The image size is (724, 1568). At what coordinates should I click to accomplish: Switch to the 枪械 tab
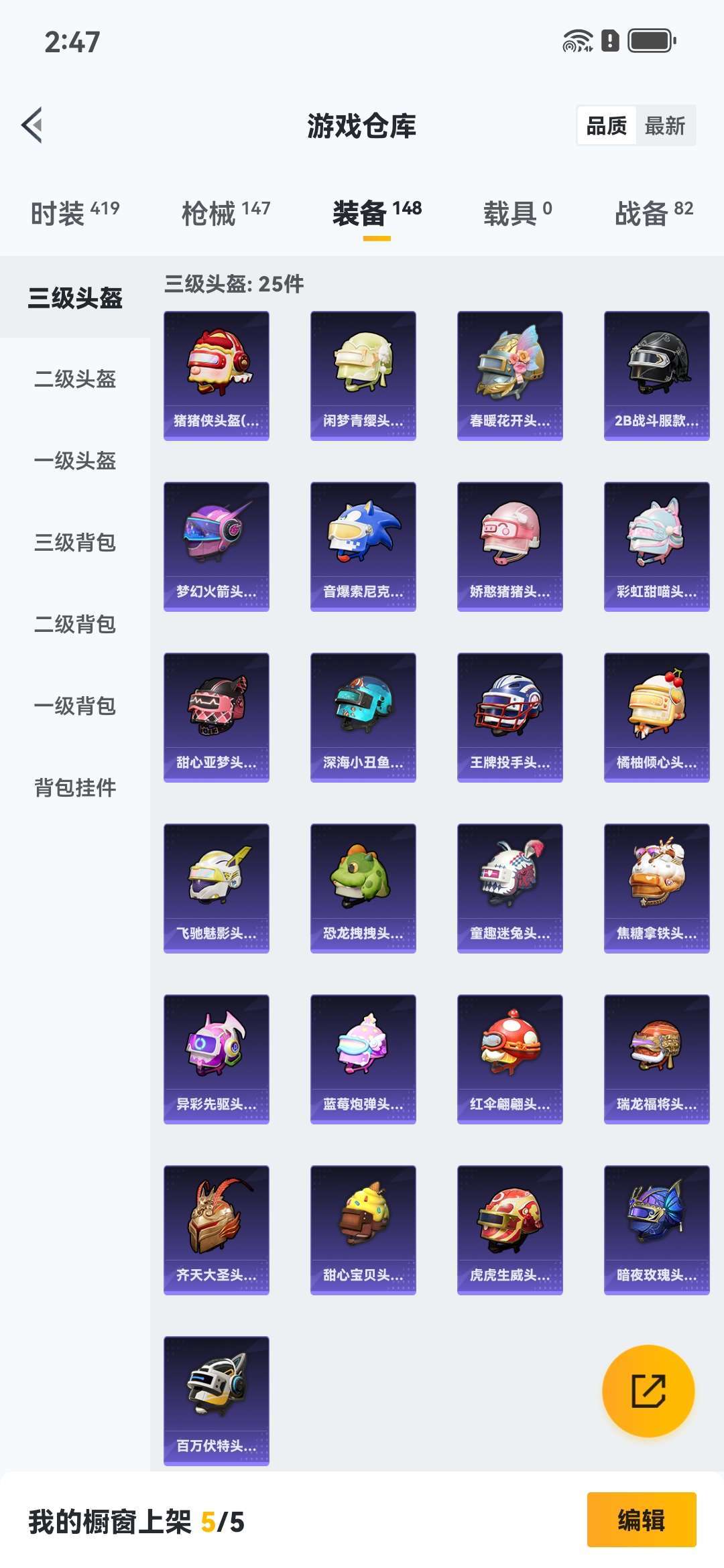tap(226, 213)
